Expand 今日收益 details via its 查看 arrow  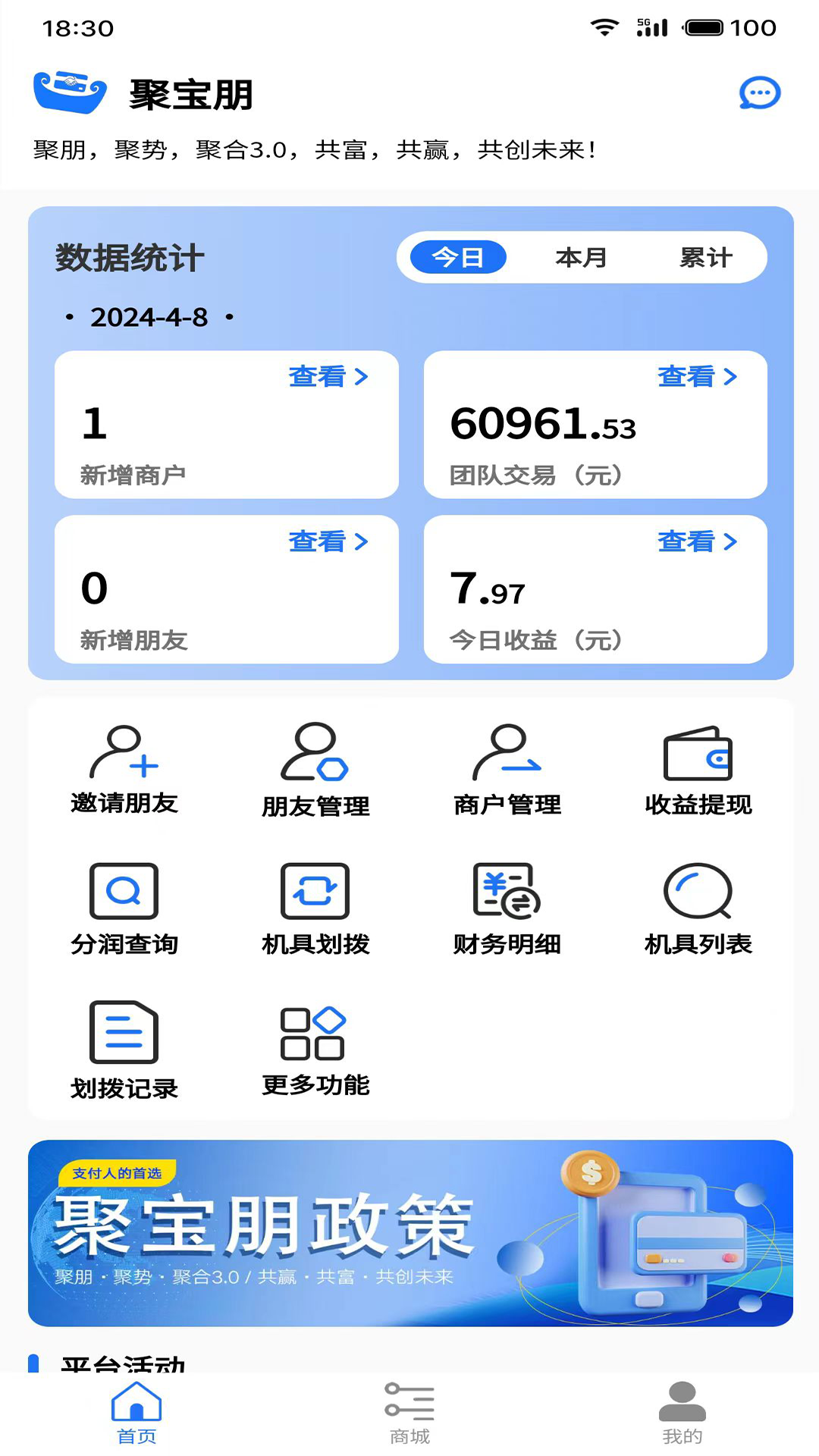pos(698,542)
